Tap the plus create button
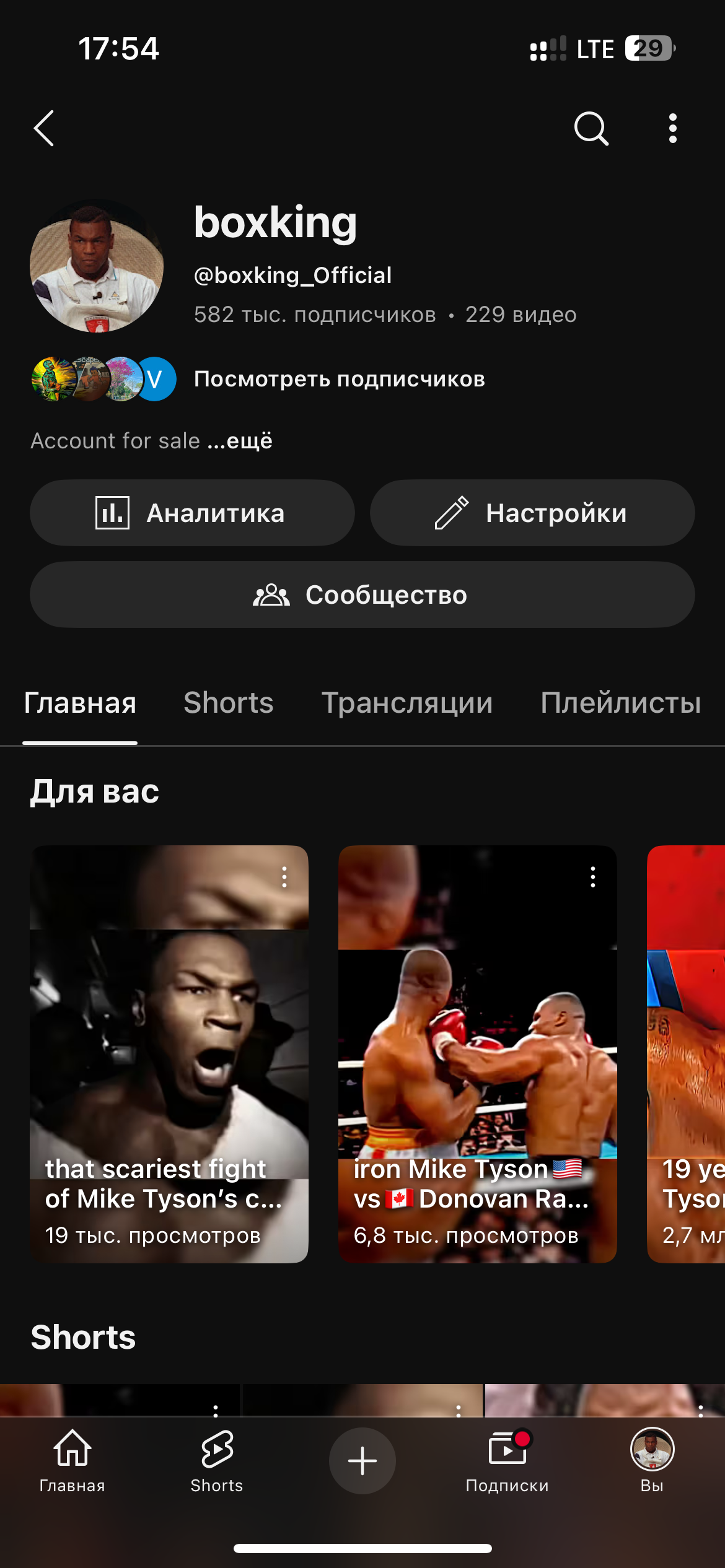Image resolution: width=725 pixels, height=1568 pixels. click(362, 1460)
